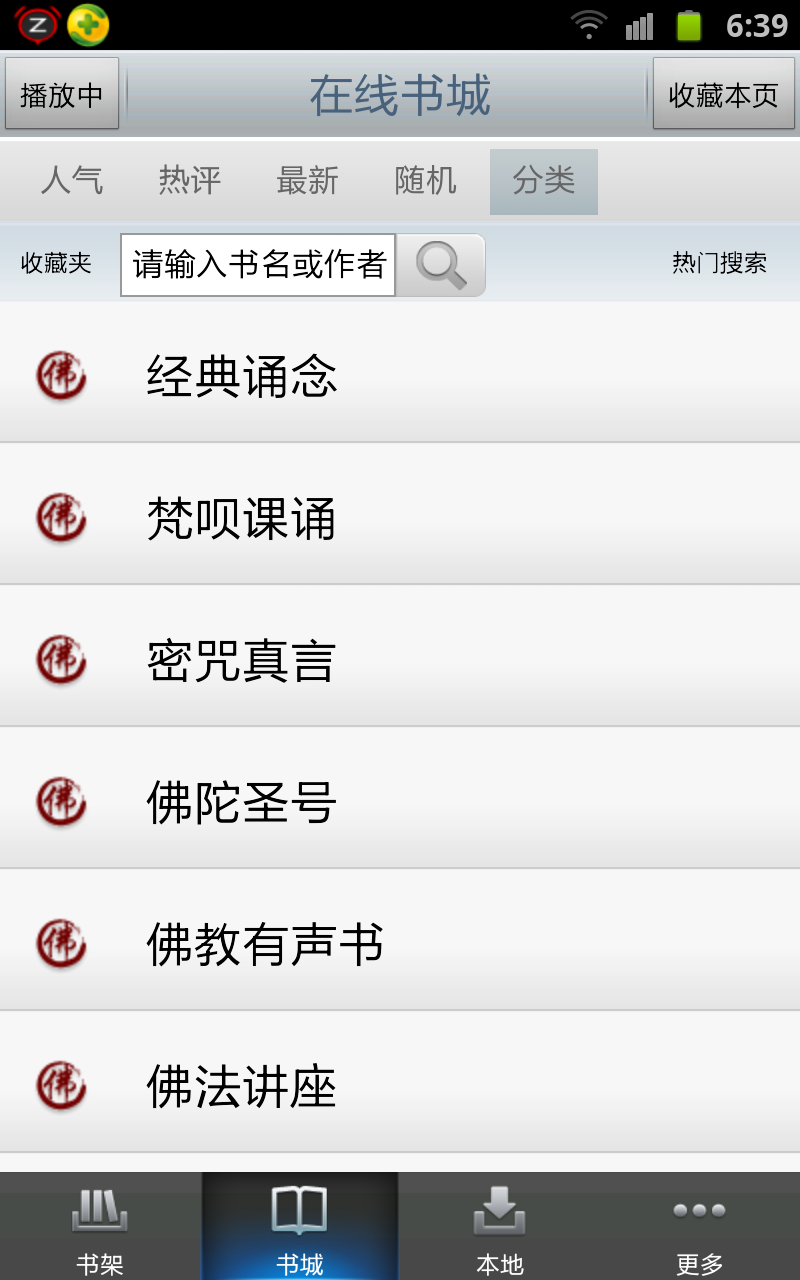Open the 梵呗课诵 category
This screenshot has height=1280, width=800.
(x=400, y=518)
